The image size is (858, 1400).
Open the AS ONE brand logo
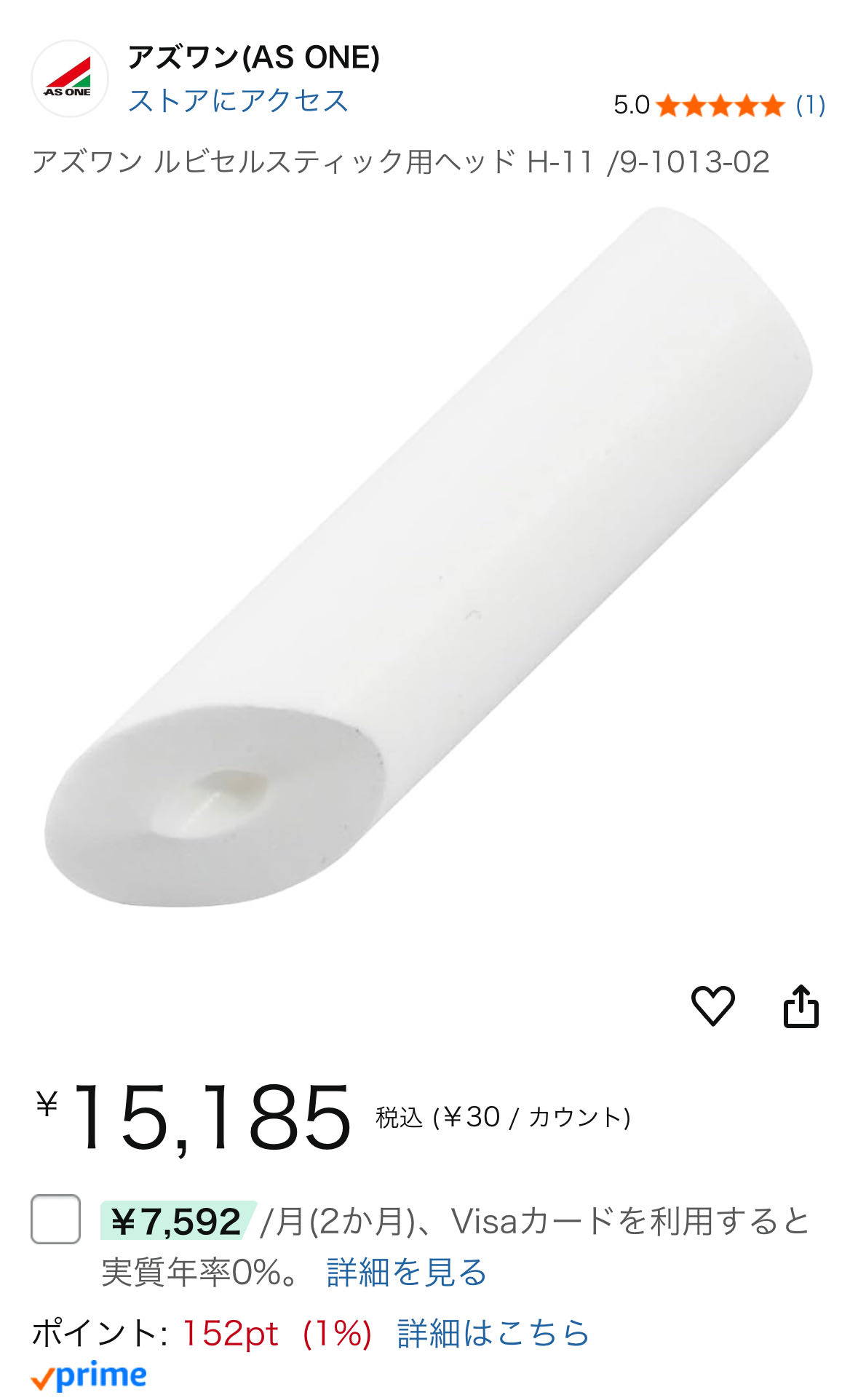pos(69,79)
